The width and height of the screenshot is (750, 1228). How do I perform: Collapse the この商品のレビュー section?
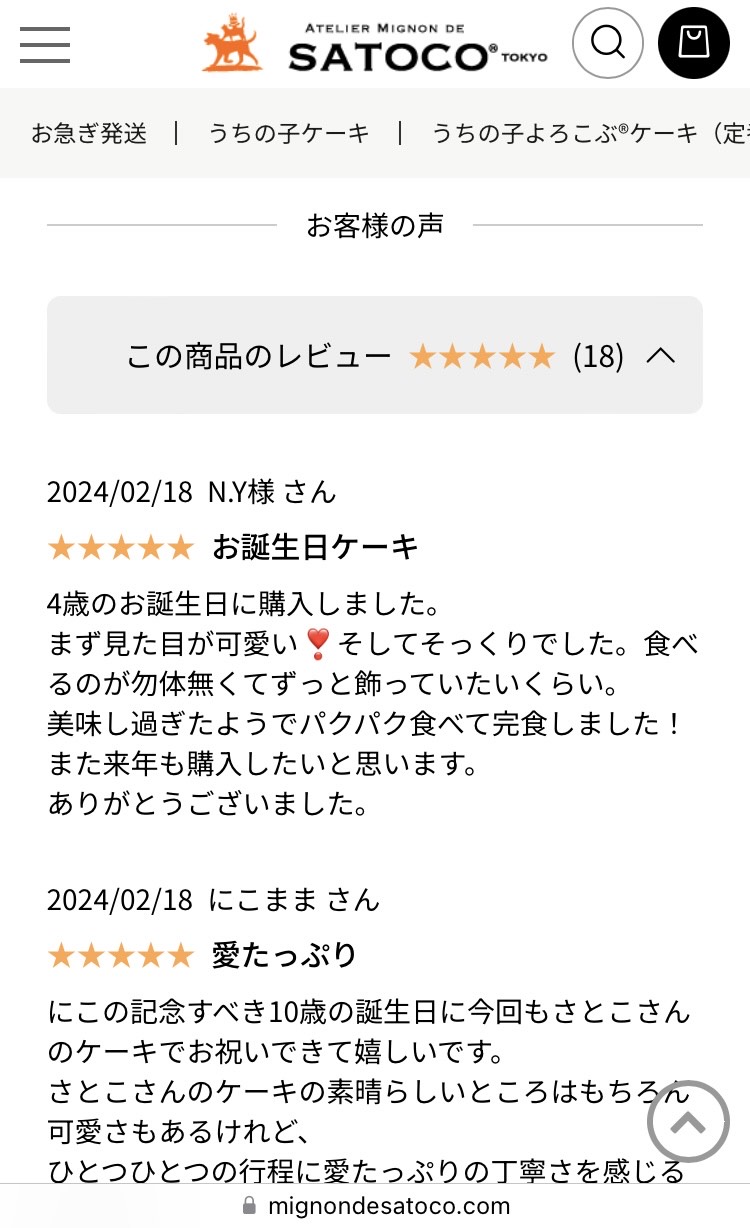click(661, 355)
